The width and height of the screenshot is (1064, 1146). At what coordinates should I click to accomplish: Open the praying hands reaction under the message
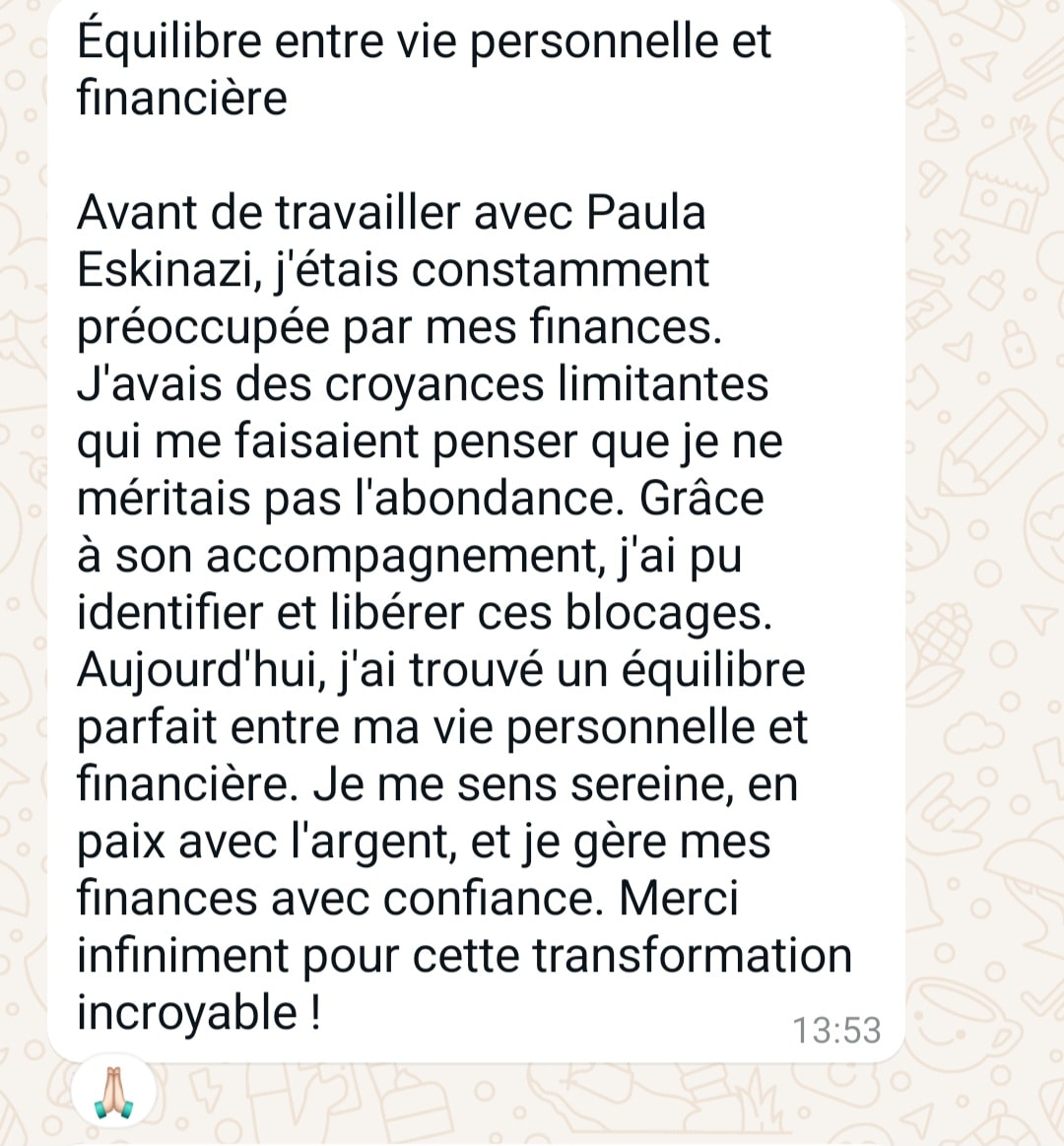tap(113, 1094)
